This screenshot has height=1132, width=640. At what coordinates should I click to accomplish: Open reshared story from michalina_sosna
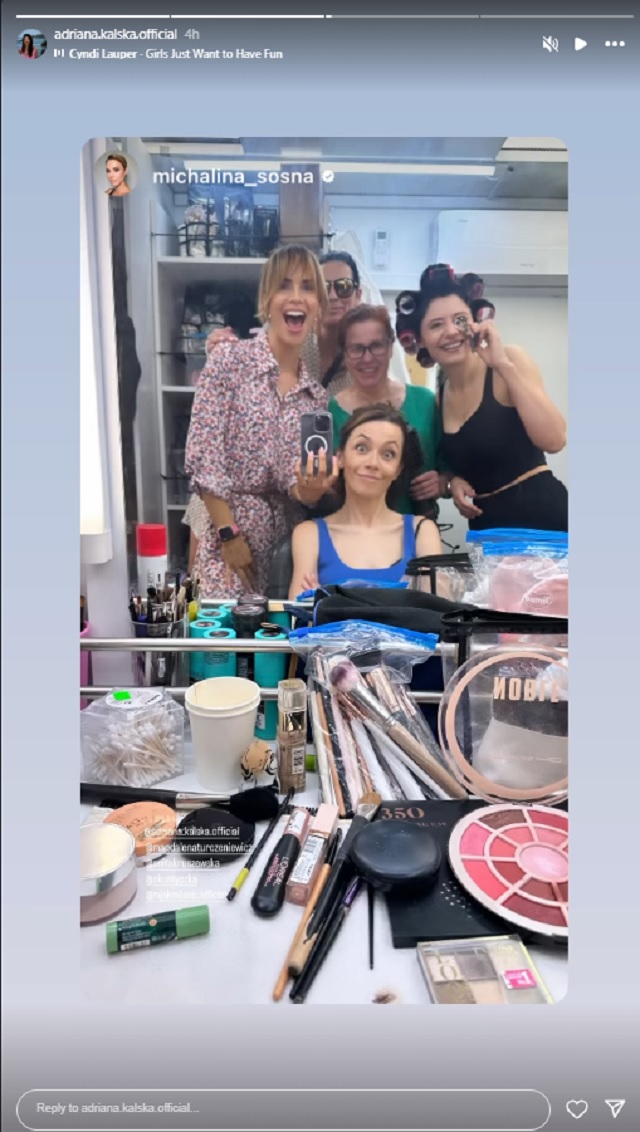[x=232, y=177]
